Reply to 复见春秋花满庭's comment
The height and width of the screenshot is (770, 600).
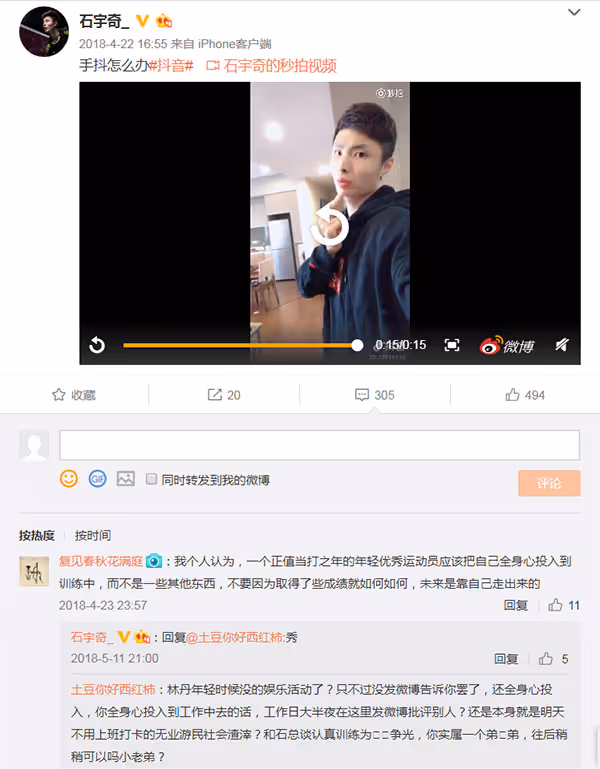515,605
